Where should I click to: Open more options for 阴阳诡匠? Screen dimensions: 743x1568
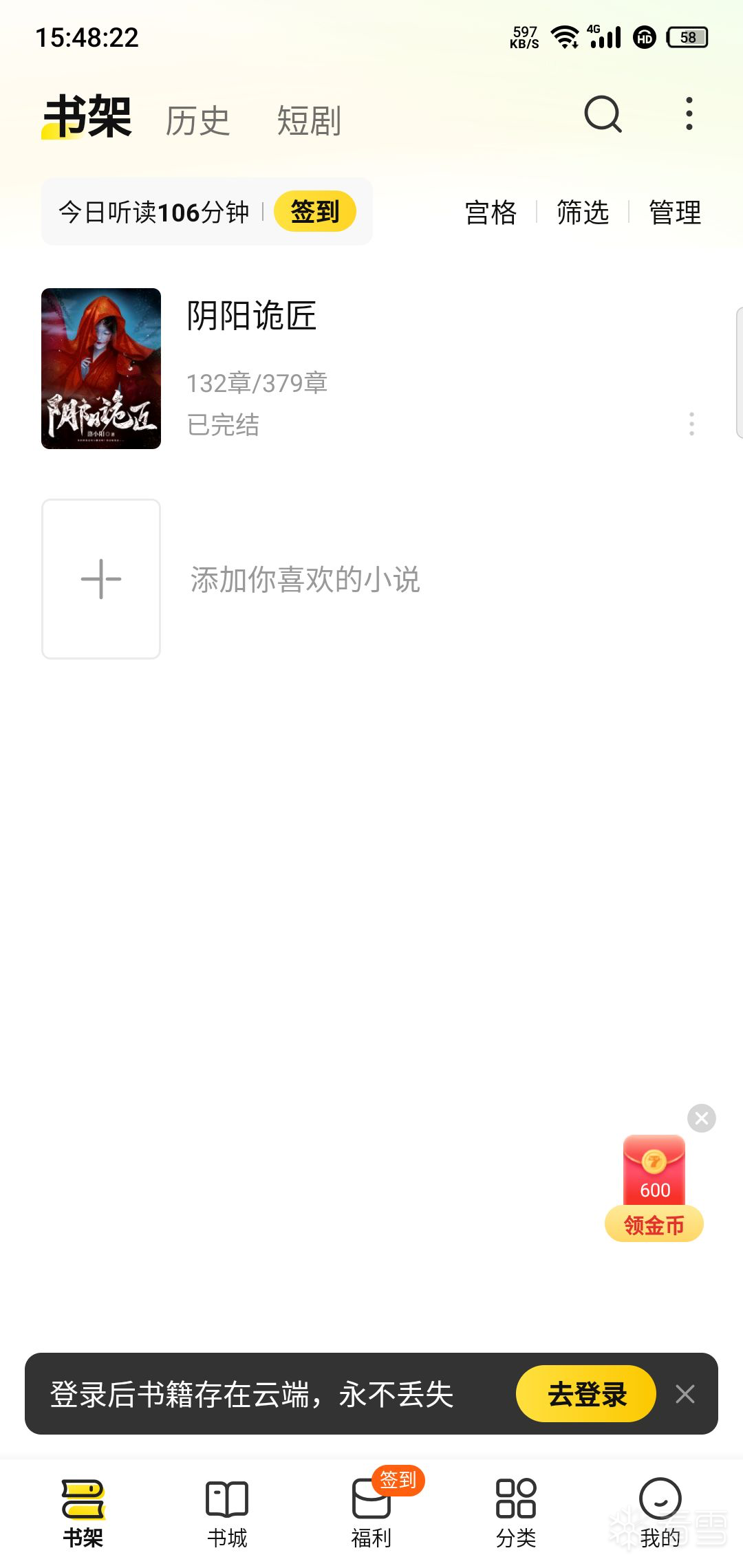(x=691, y=424)
